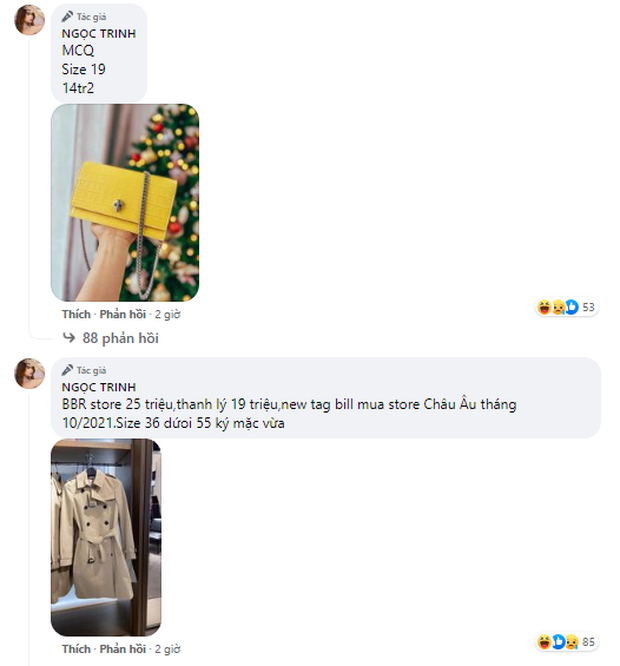
Task: Open the trench coat photo
Action: tap(106, 536)
